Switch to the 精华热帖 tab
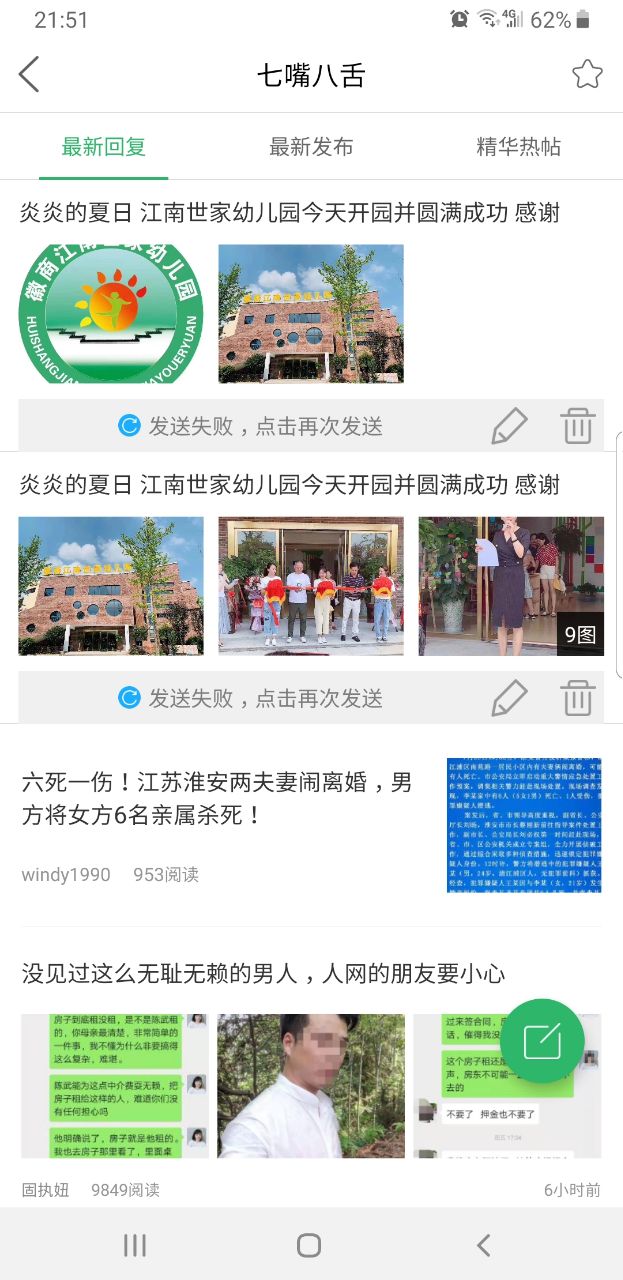This screenshot has height=1280, width=623. pos(518,147)
